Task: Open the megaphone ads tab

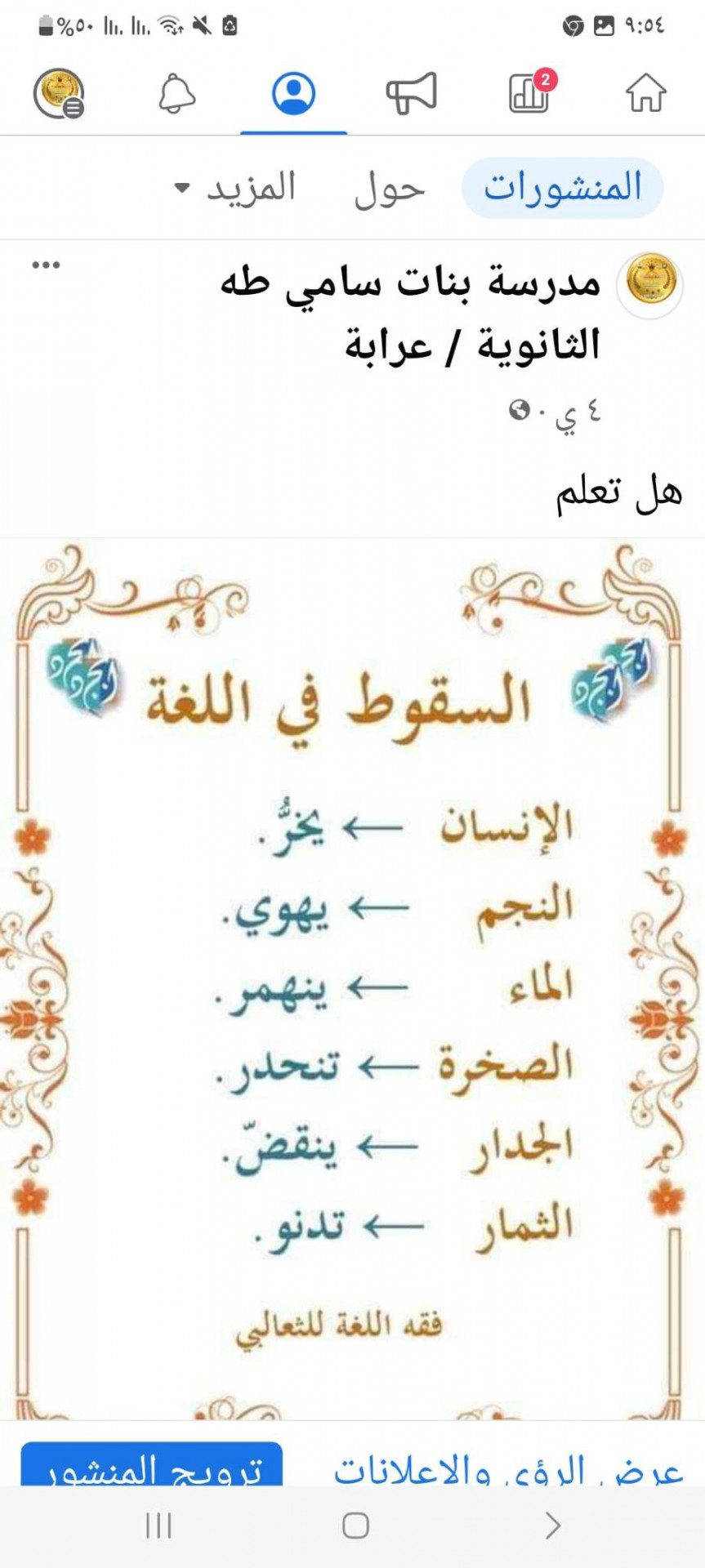Action: 412,92
